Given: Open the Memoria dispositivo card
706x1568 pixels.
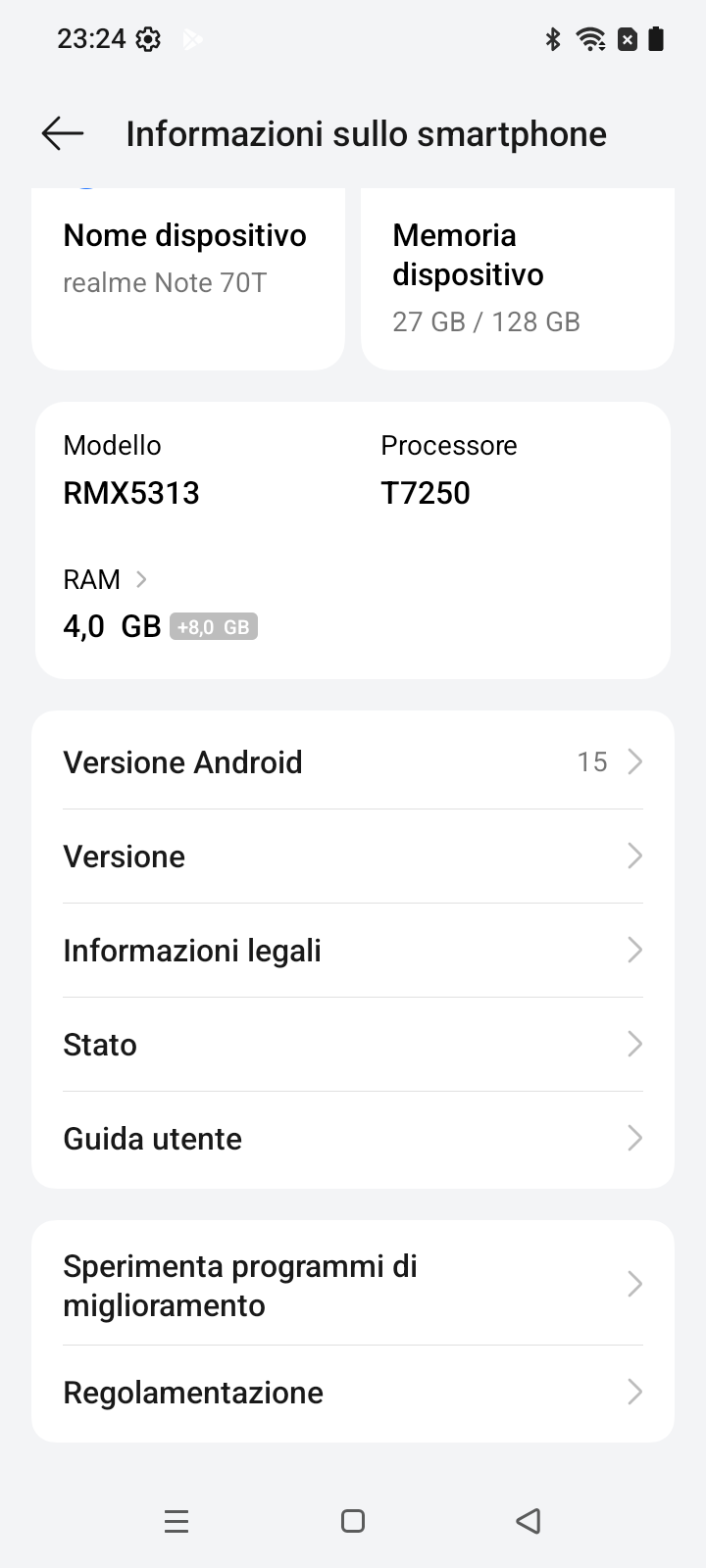Looking at the screenshot, I should [518, 278].
